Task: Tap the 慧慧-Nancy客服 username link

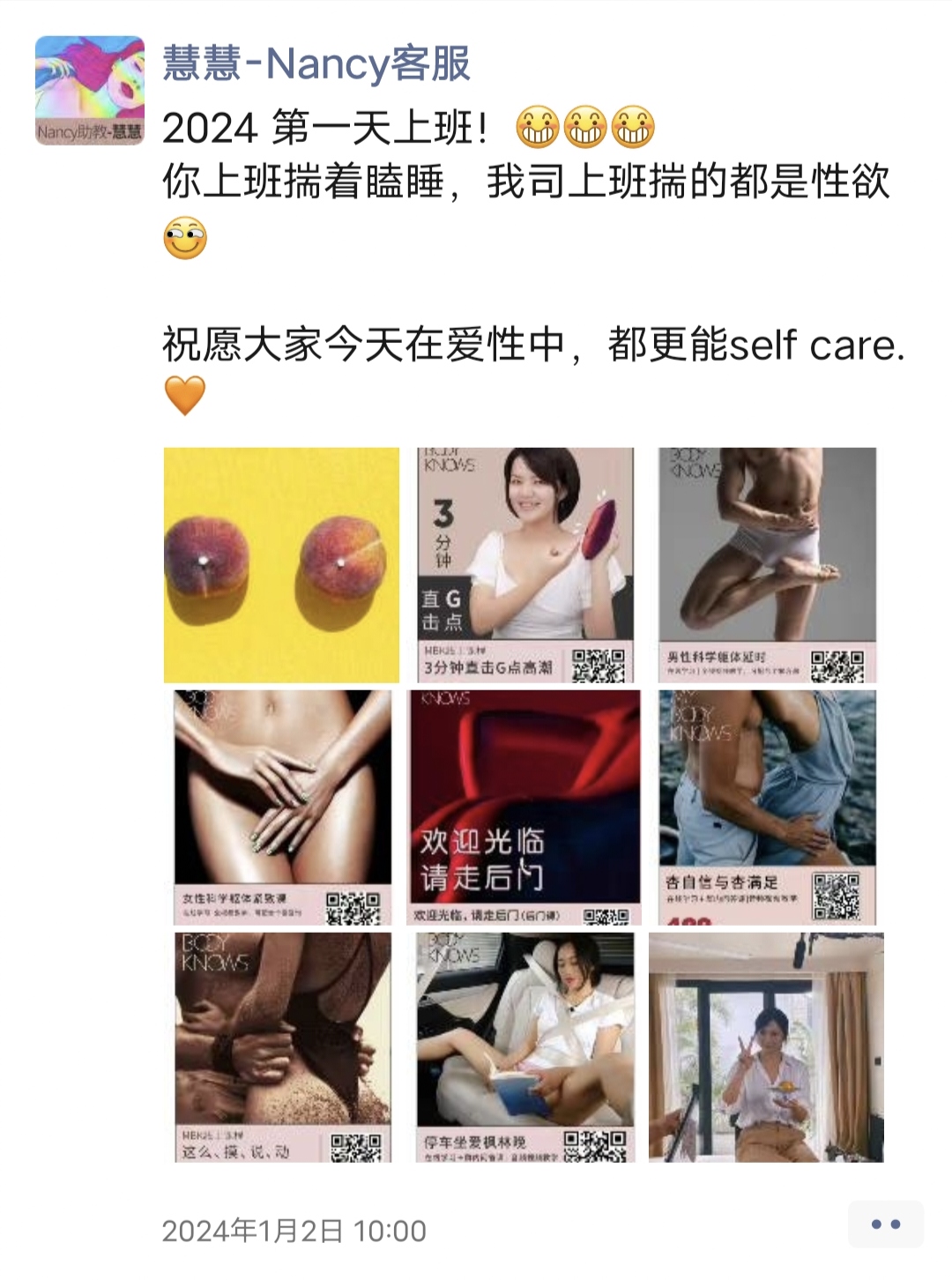Action: coord(316,63)
